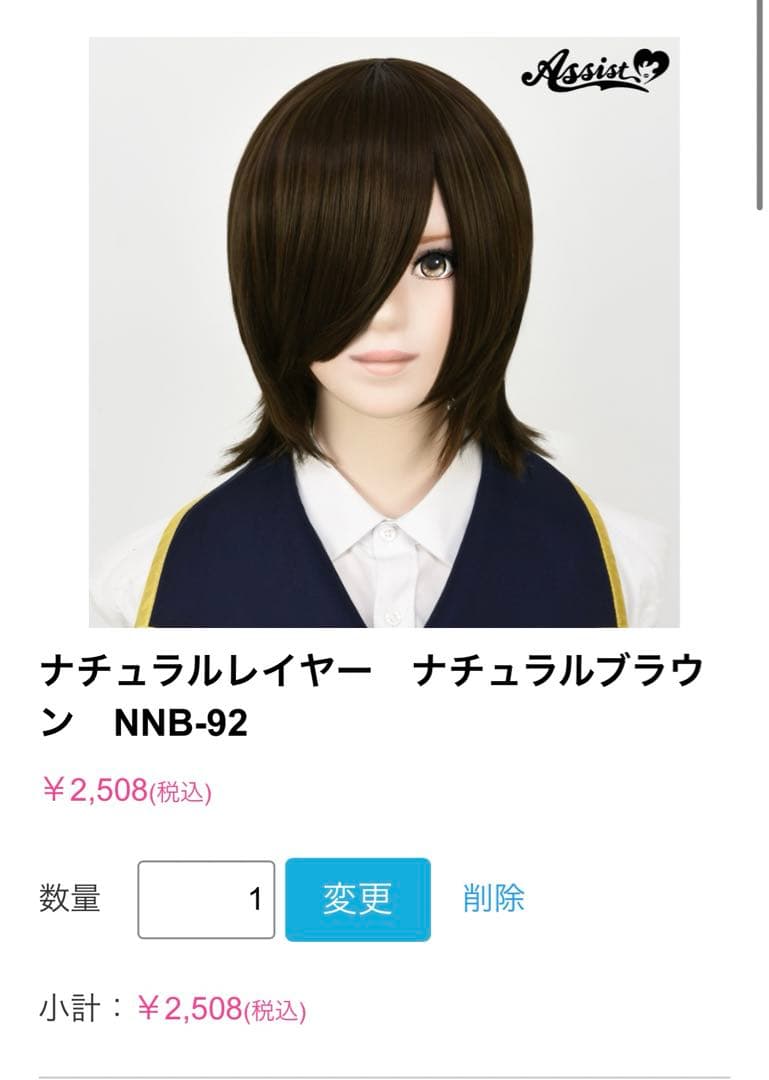Open the NNB-92 wig product image
Image resolution: width=769 pixels, height=1080 pixels.
coord(384,332)
